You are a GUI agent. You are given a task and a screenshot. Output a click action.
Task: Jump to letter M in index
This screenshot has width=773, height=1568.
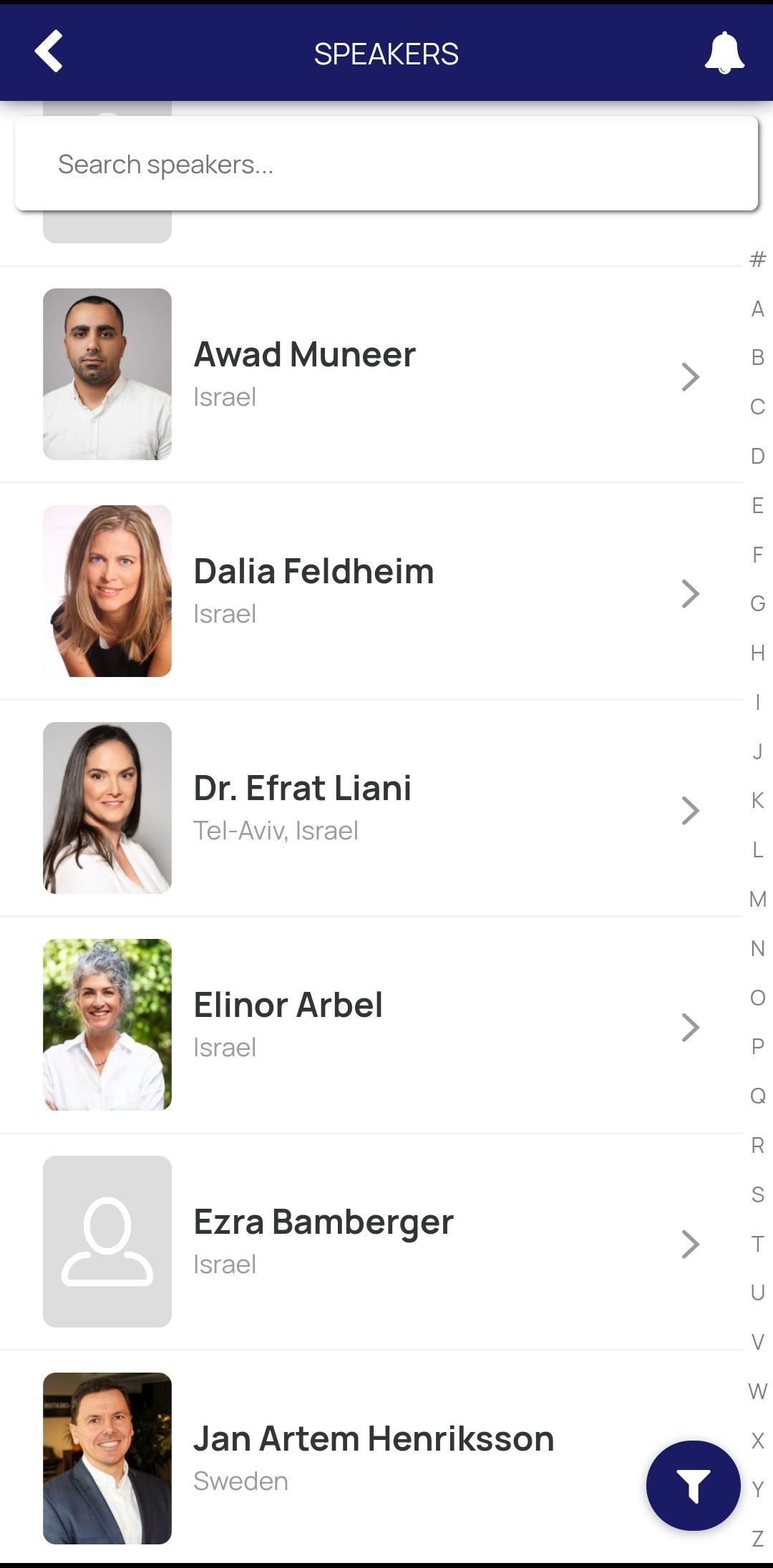click(757, 899)
